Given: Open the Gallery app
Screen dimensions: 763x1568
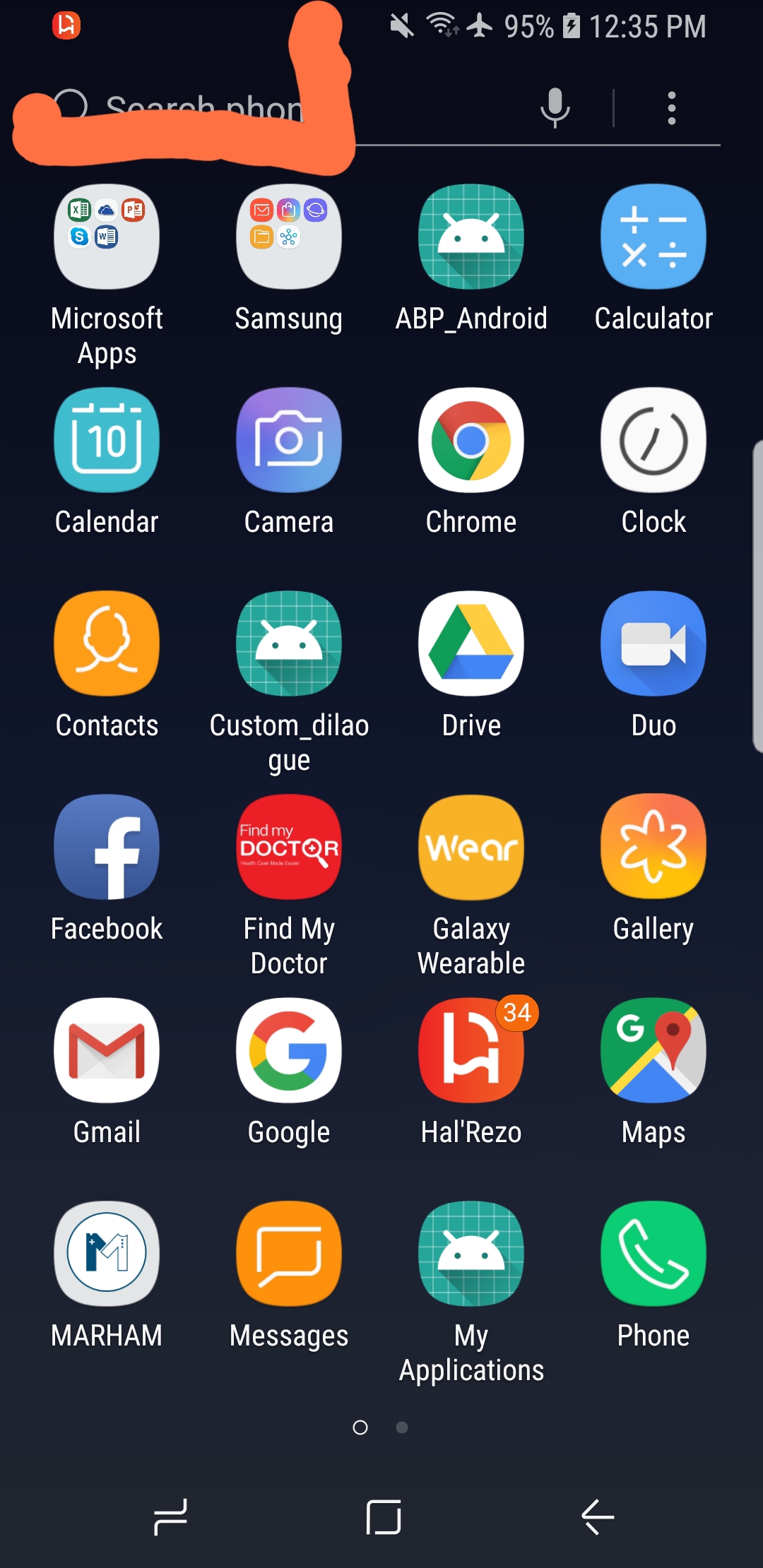Looking at the screenshot, I should [x=653, y=847].
